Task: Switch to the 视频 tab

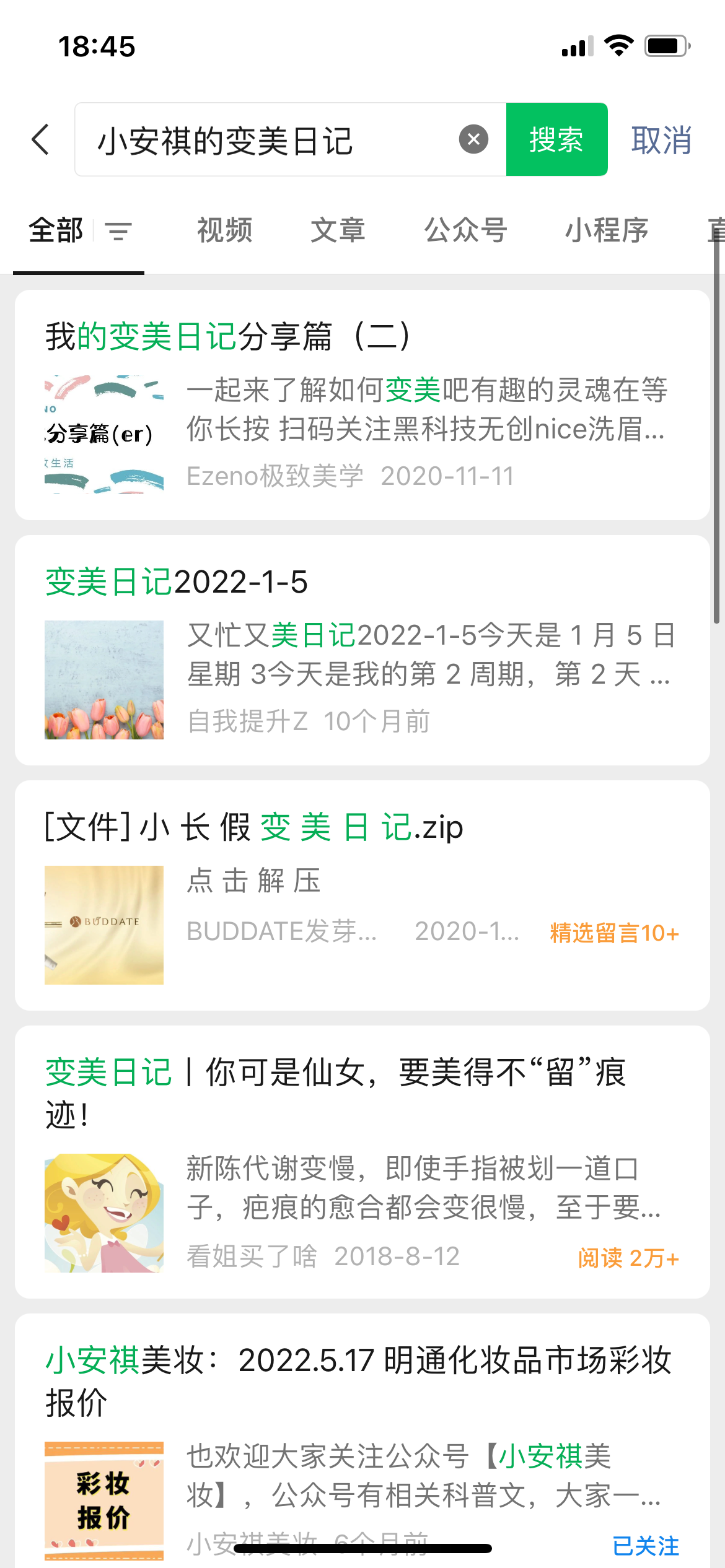Action: pyautogui.click(x=224, y=230)
